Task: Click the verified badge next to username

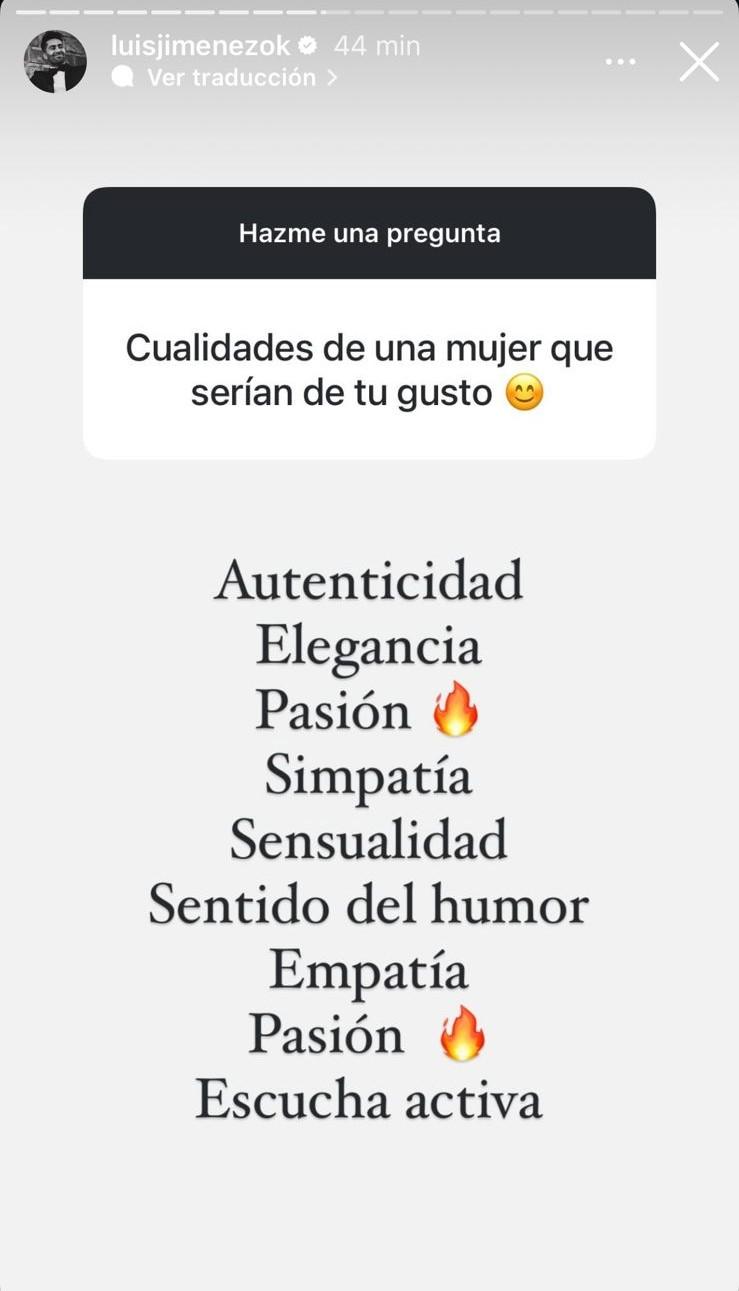Action: coord(307,44)
